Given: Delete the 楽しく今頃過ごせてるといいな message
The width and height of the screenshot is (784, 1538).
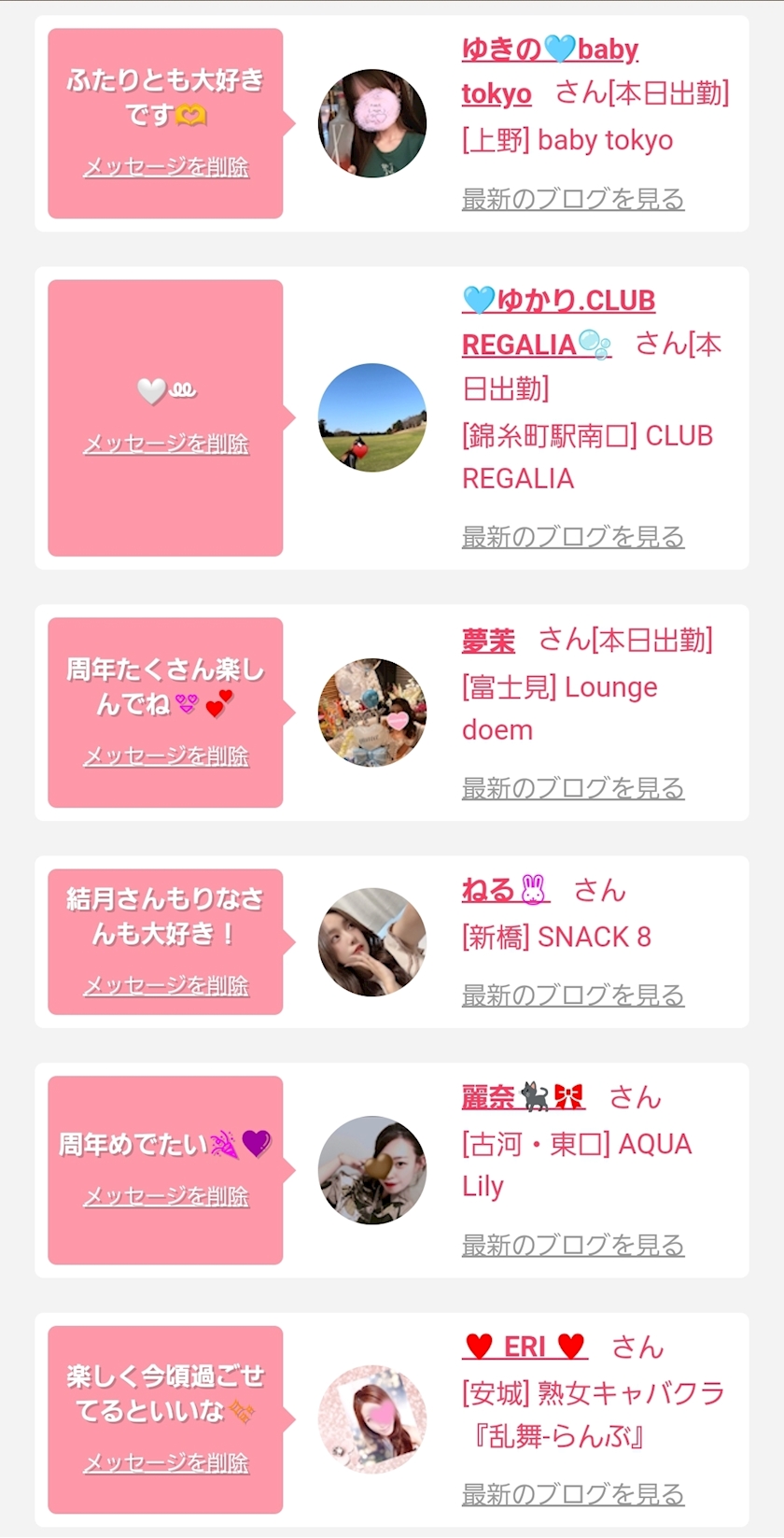Looking at the screenshot, I should coord(166,1462).
